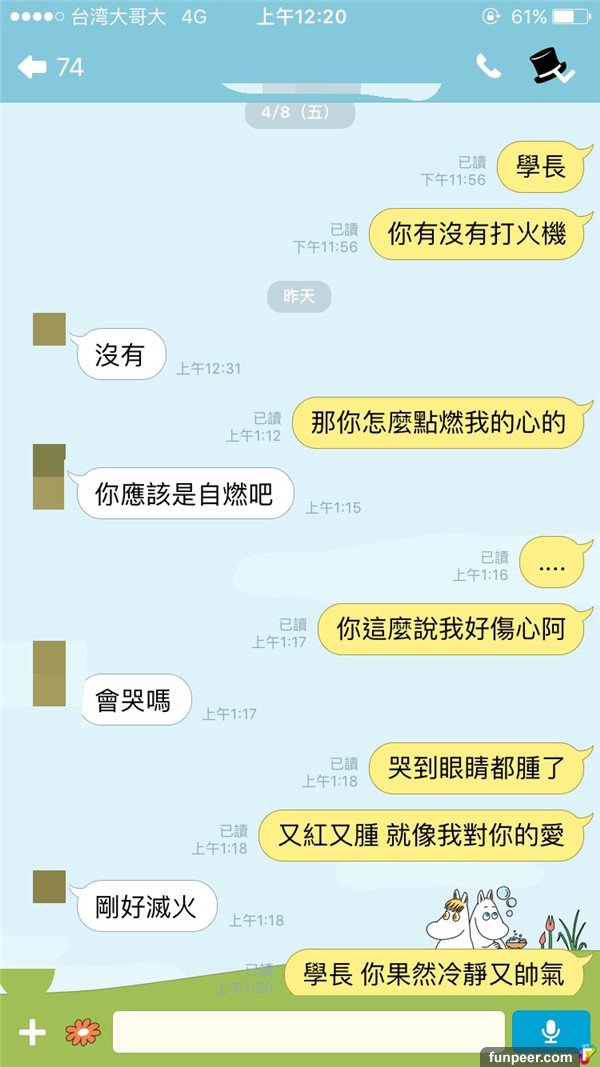Open sender's avatar beside 剛好滅火
Screen dimensions: 600x1067
[49, 886]
